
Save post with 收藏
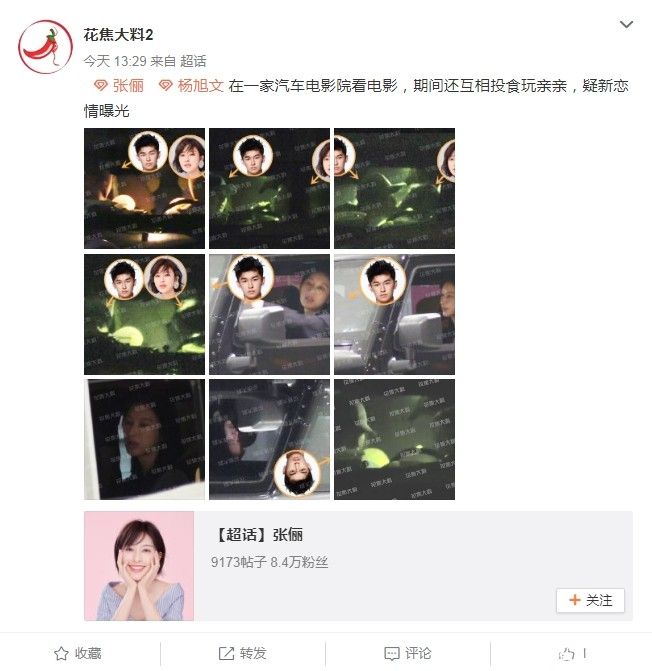click(x=77, y=653)
